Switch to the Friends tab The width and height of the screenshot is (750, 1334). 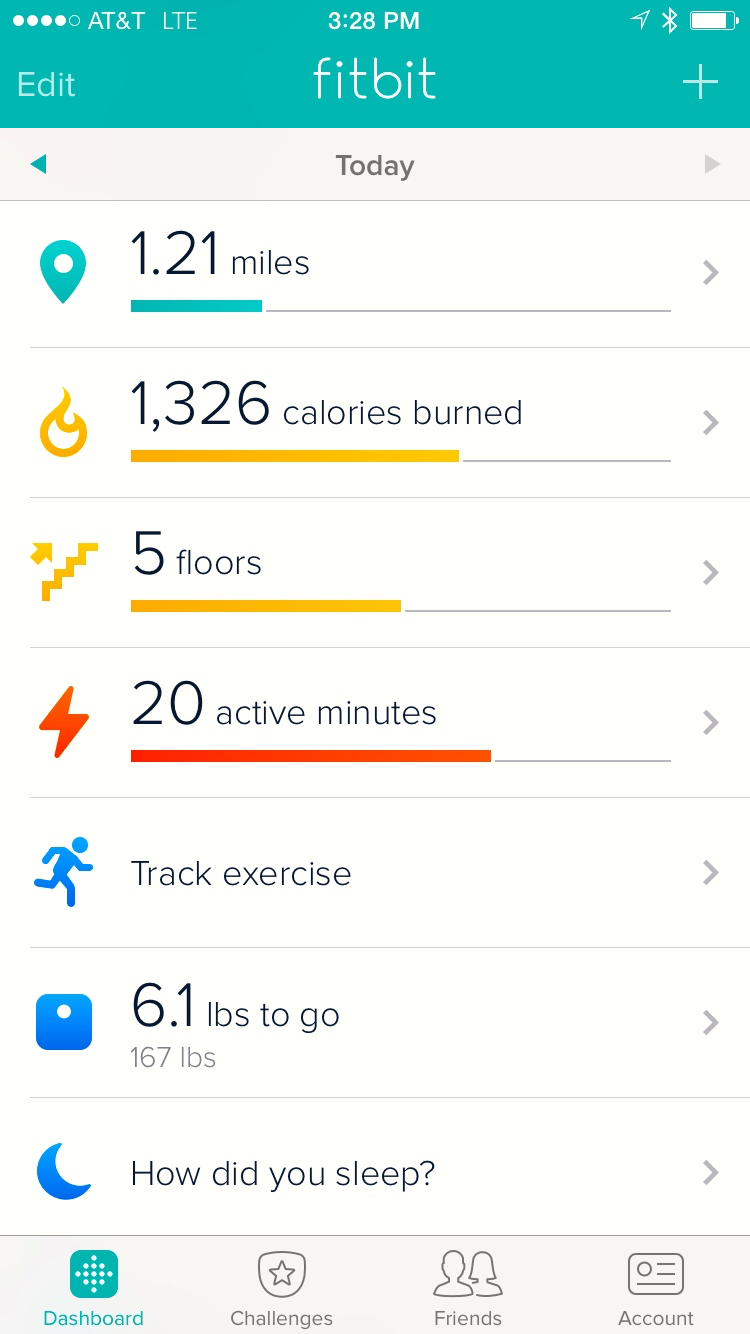click(468, 1288)
